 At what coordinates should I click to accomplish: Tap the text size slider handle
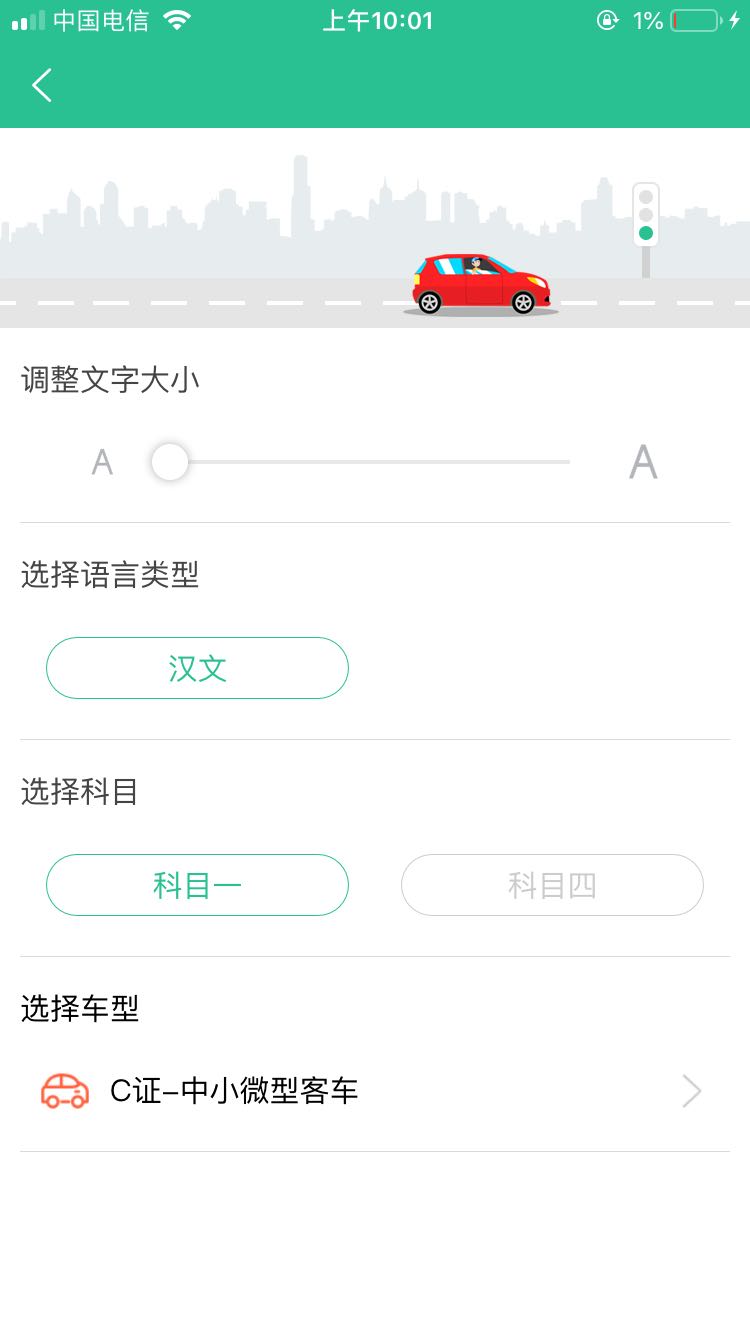tap(170, 462)
